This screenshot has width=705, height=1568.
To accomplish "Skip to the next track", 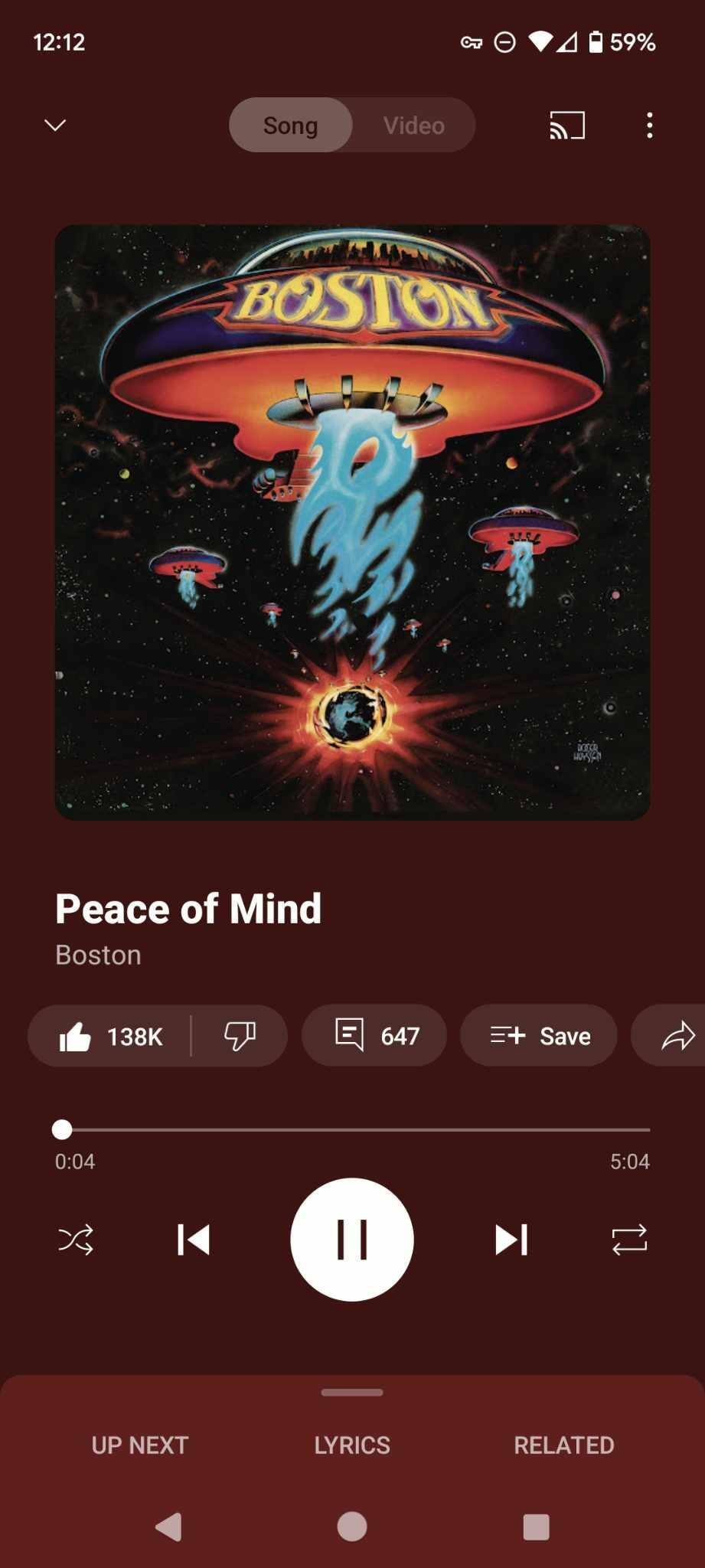I will [x=511, y=1240].
